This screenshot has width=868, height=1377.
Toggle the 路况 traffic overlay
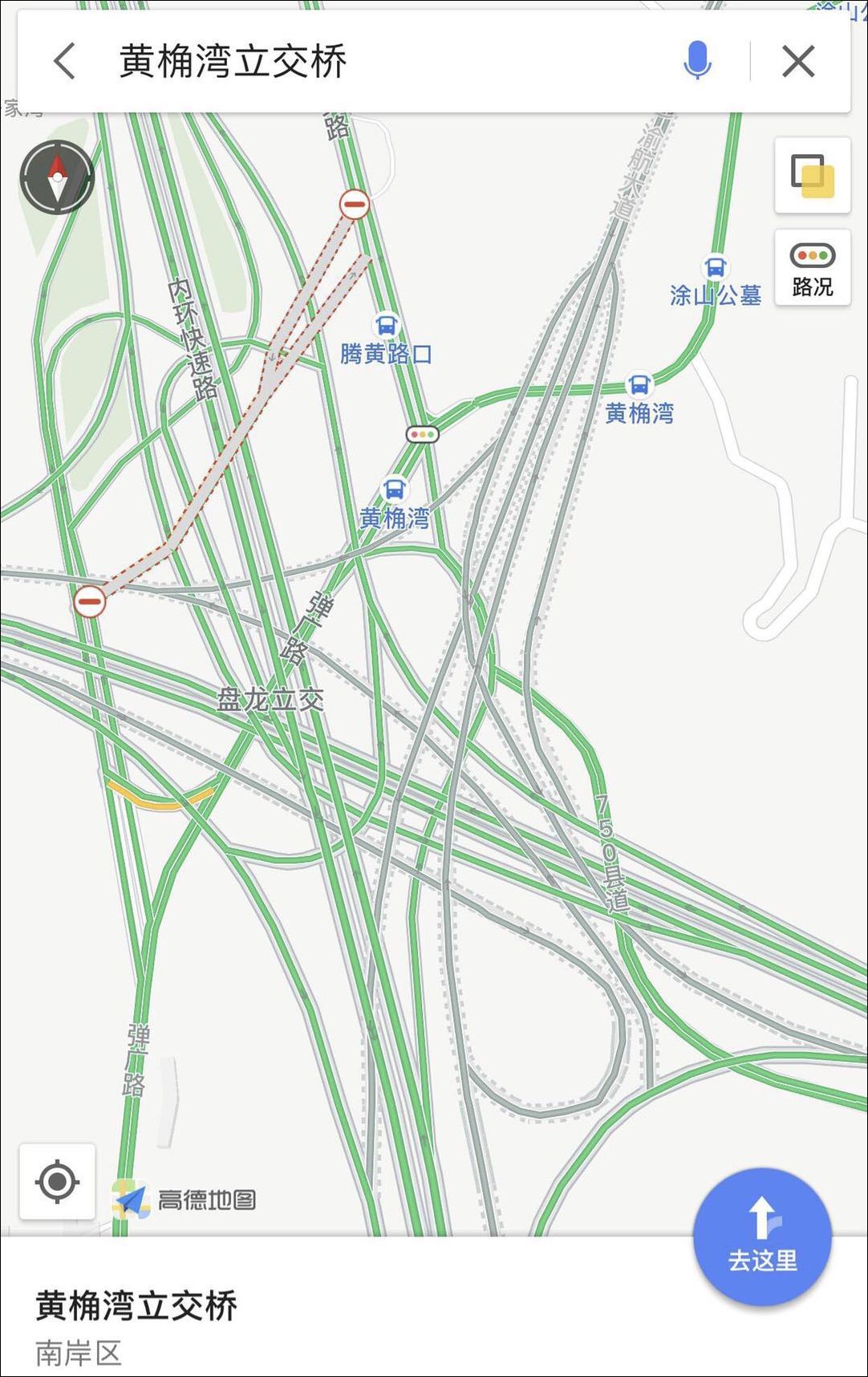tap(812, 268)
